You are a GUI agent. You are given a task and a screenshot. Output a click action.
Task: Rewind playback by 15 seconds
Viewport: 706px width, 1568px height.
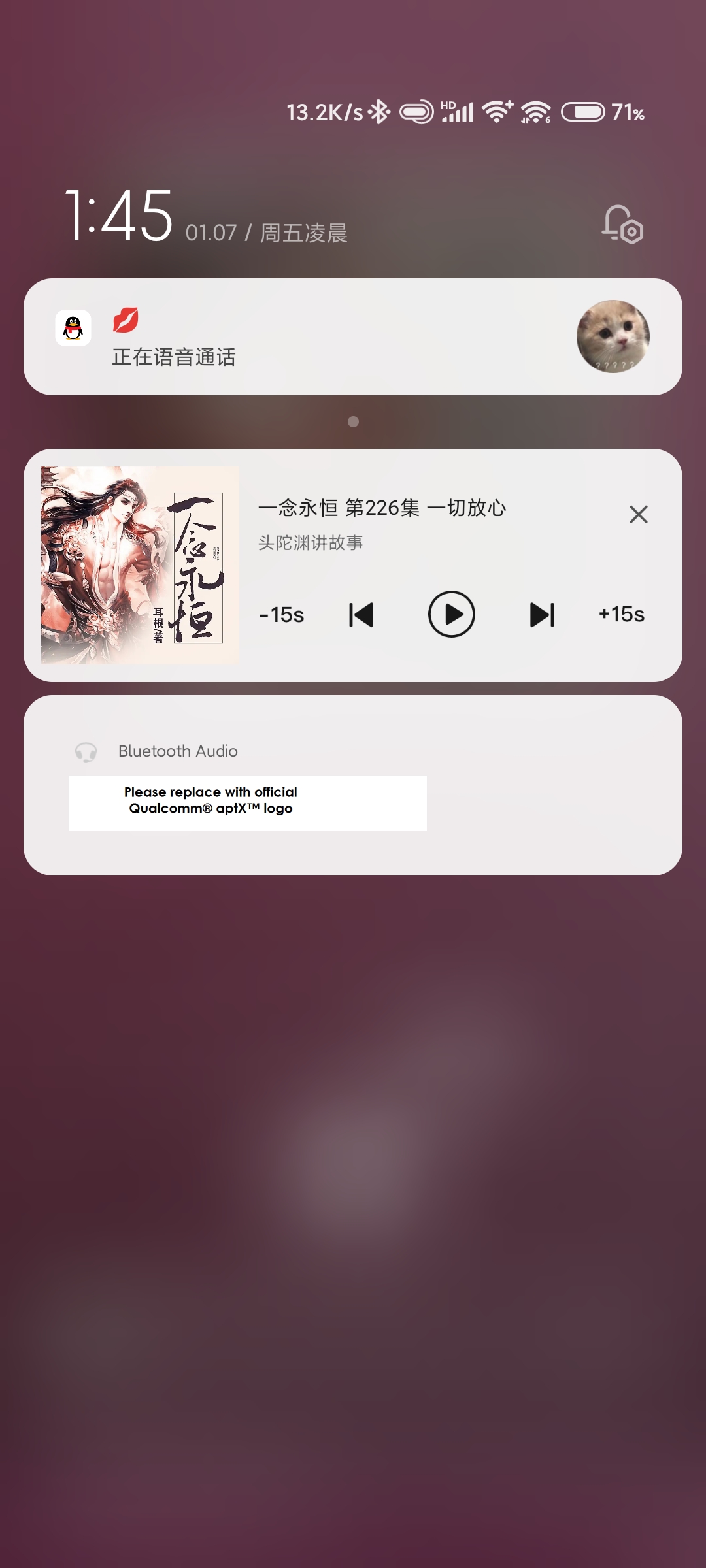point(282,615)
